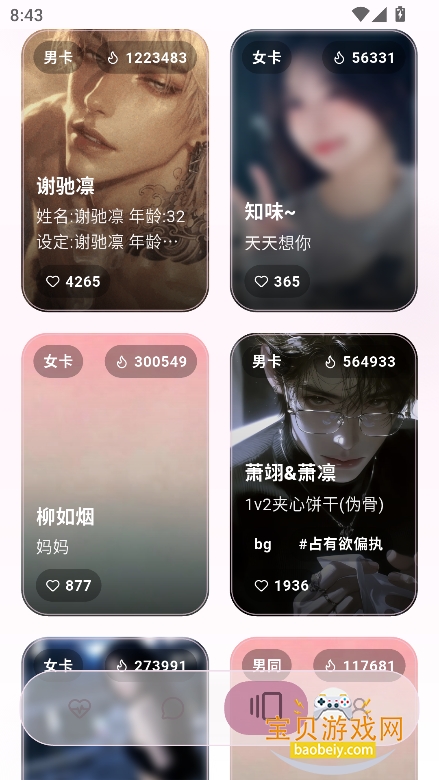This screenshot has height=780, width=439.
Task: Like the 知味~ card with 365 hearts
Action: coord(277,282)
